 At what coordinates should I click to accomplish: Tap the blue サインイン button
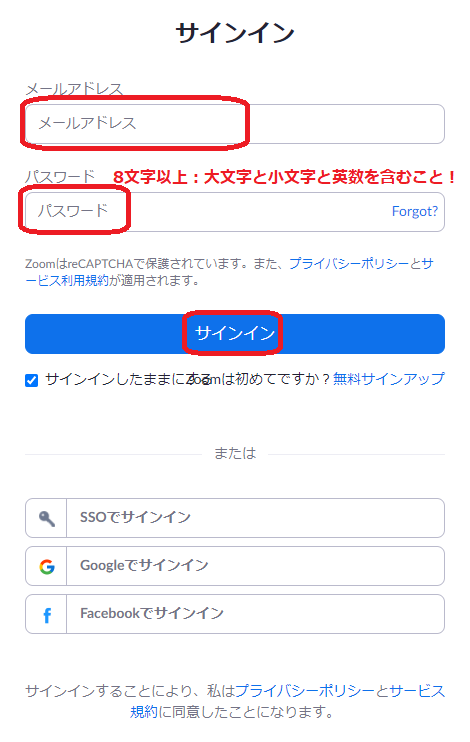coord(235,334)
